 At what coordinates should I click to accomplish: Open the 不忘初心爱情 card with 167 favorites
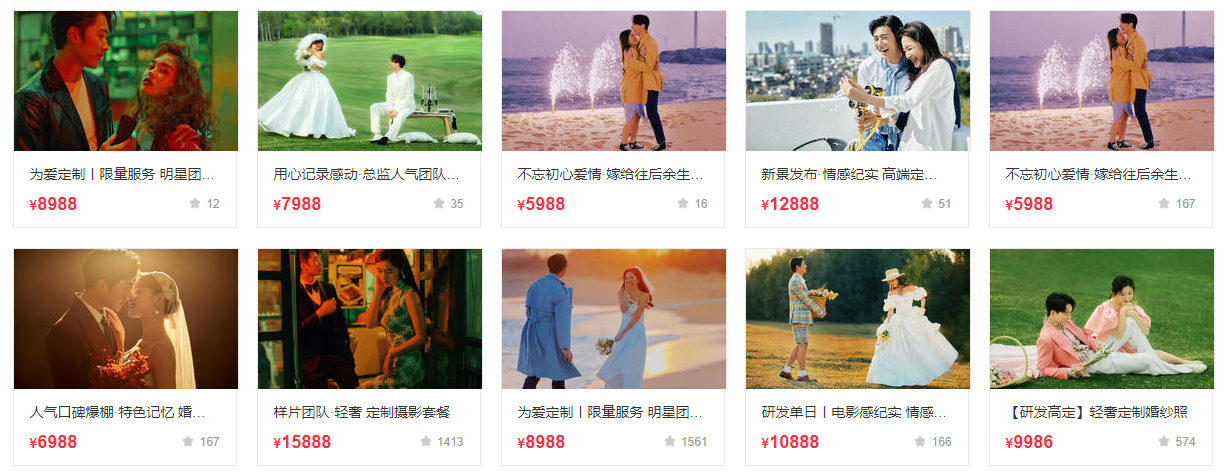pyautogui.click(x=1101, y=81)
